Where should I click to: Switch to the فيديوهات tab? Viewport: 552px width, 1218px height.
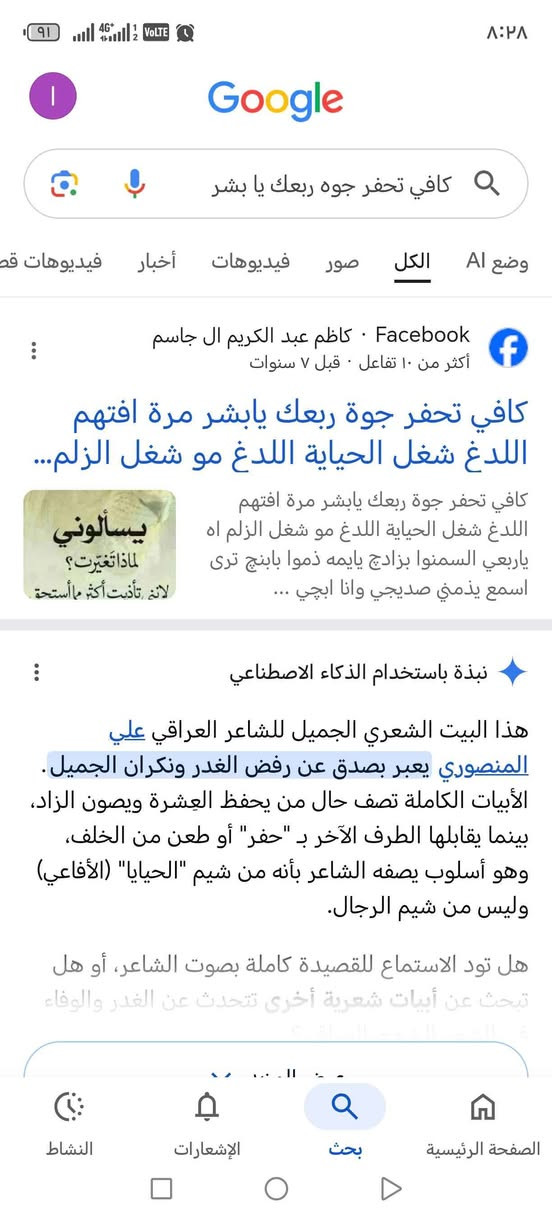[250, 262]
